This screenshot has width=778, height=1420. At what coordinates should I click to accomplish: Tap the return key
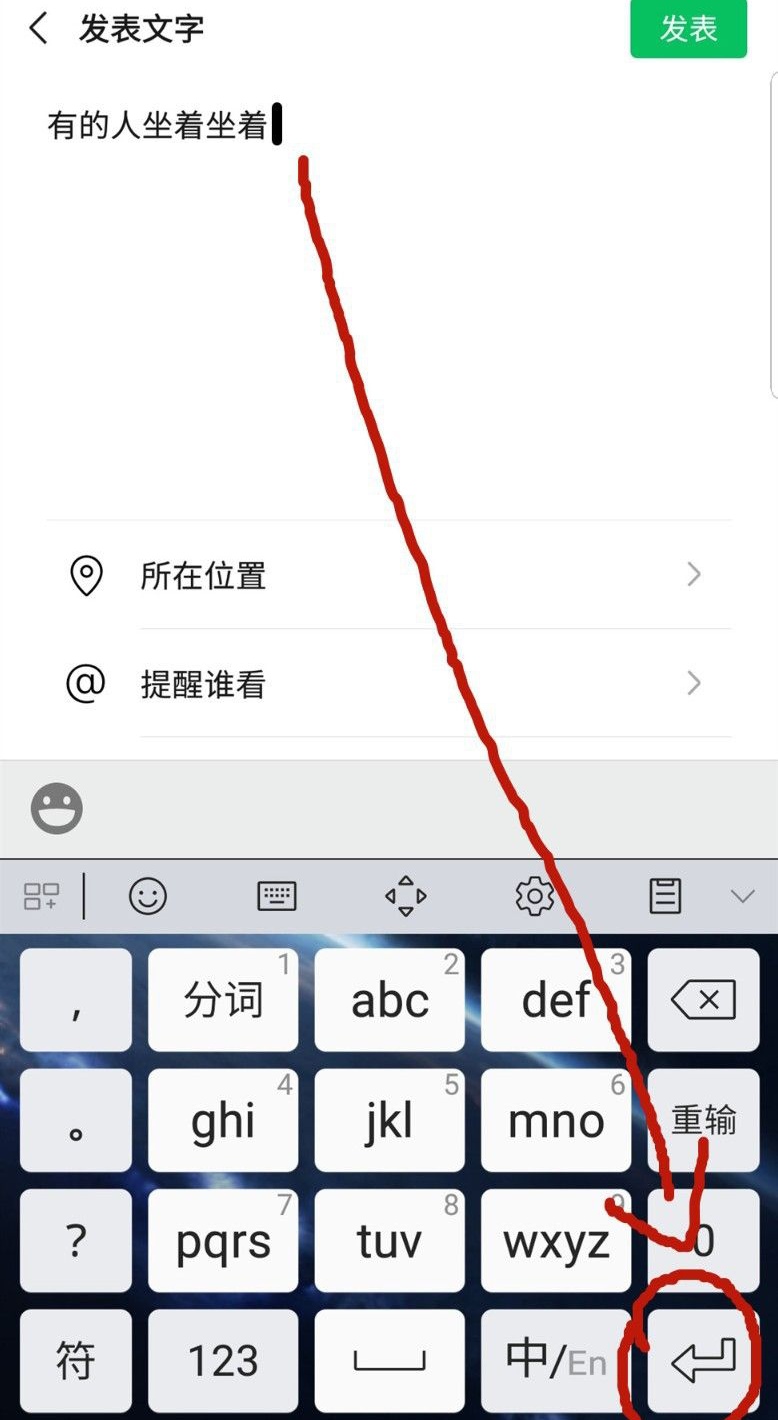click(x=703, y=1360)
